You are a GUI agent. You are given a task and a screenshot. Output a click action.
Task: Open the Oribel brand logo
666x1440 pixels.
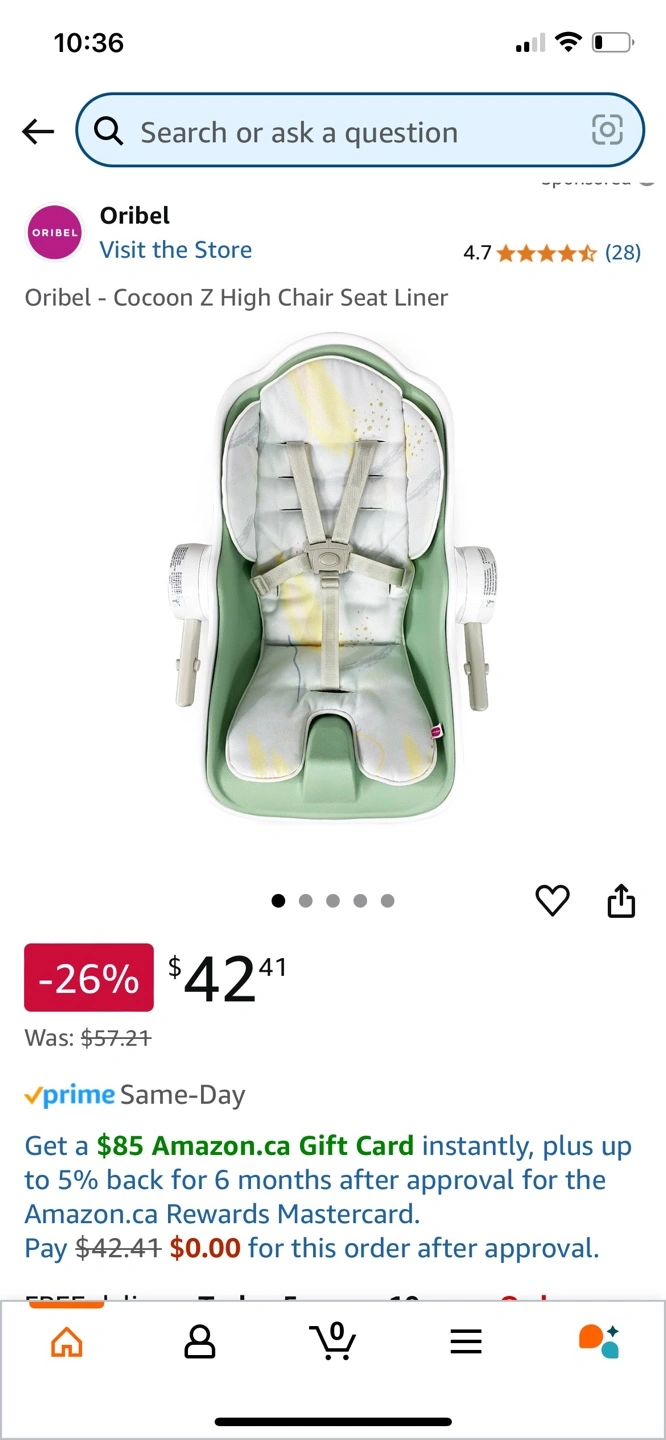click(54, 232)
